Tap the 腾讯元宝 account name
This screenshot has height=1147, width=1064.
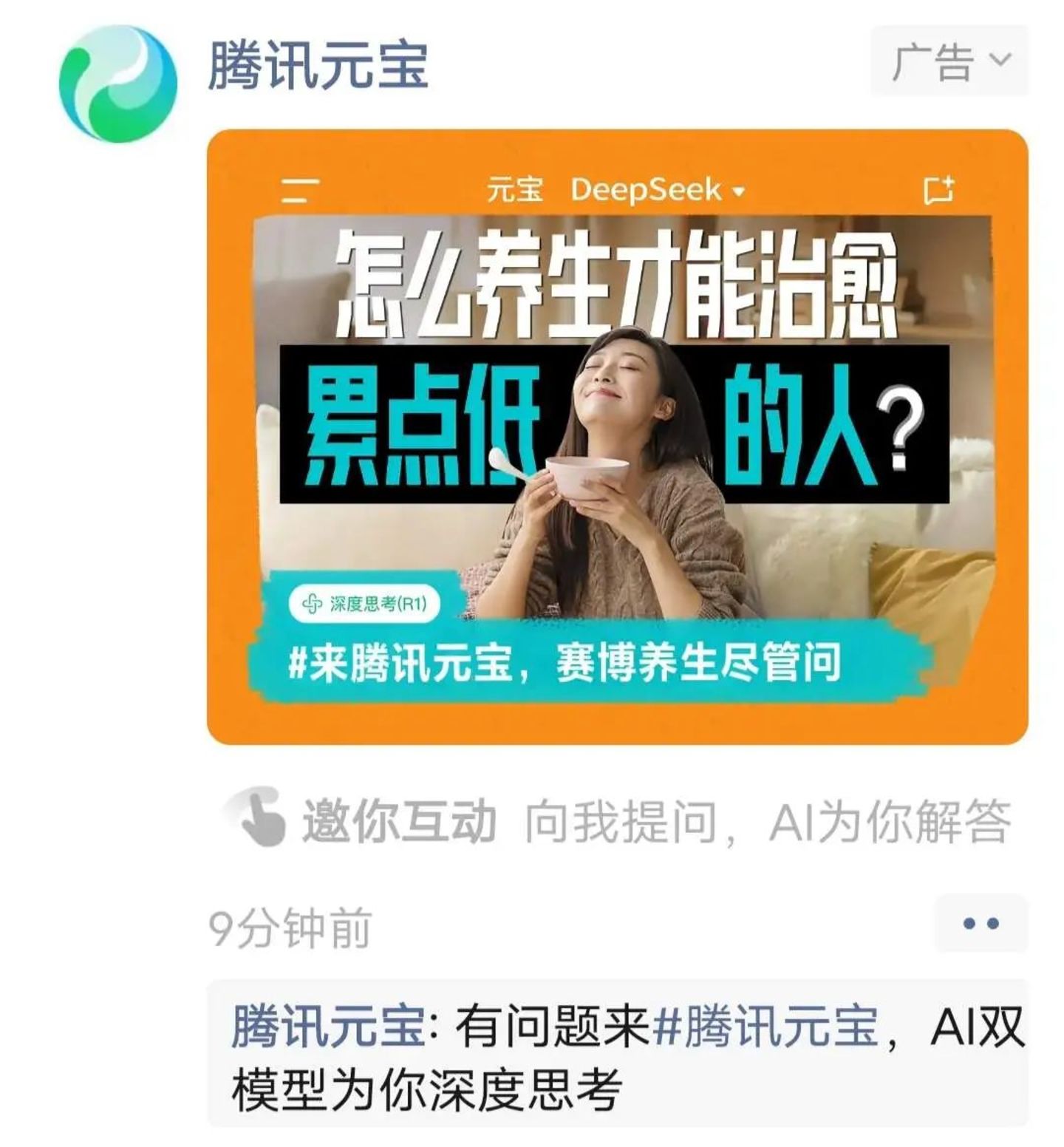318,67
